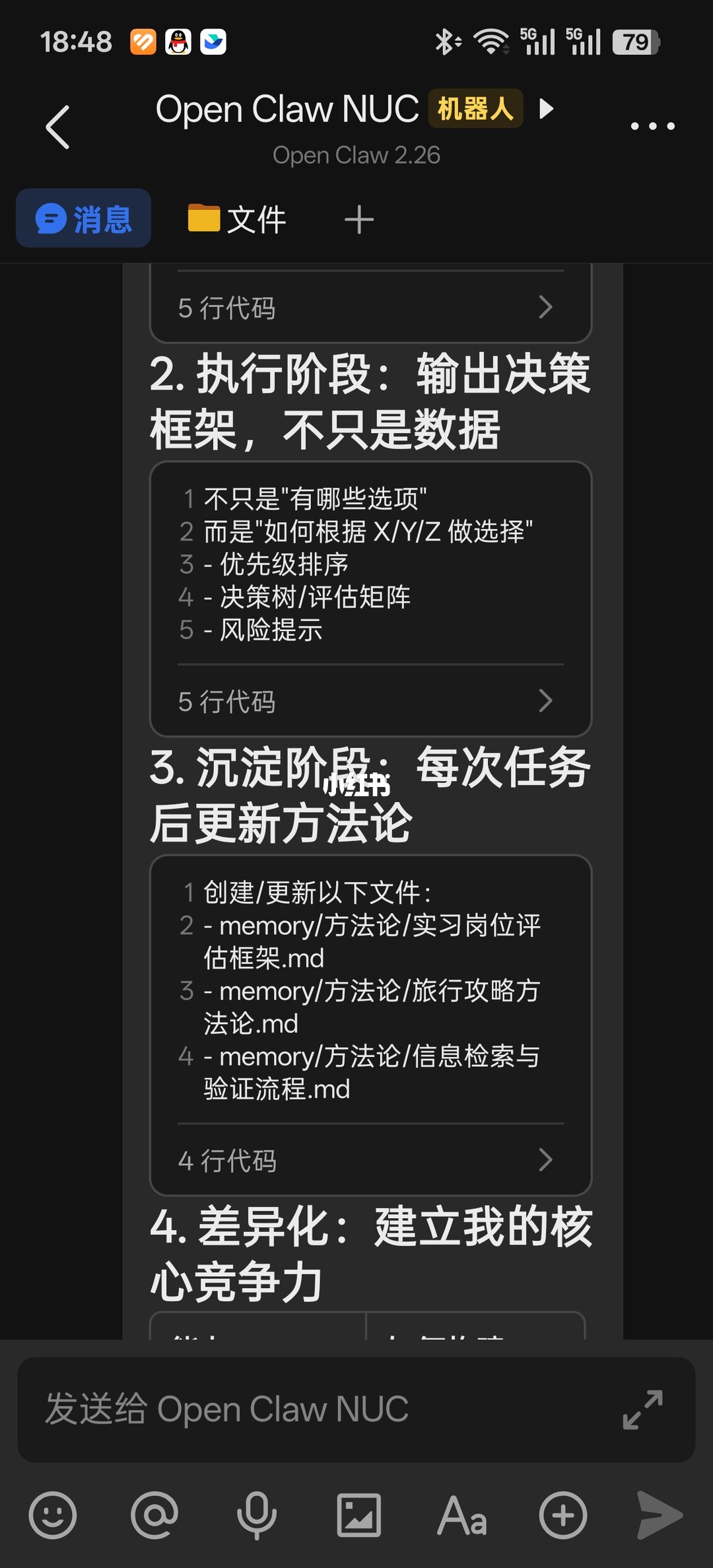Start voice input with the microphone

[x=257, y=1515]
